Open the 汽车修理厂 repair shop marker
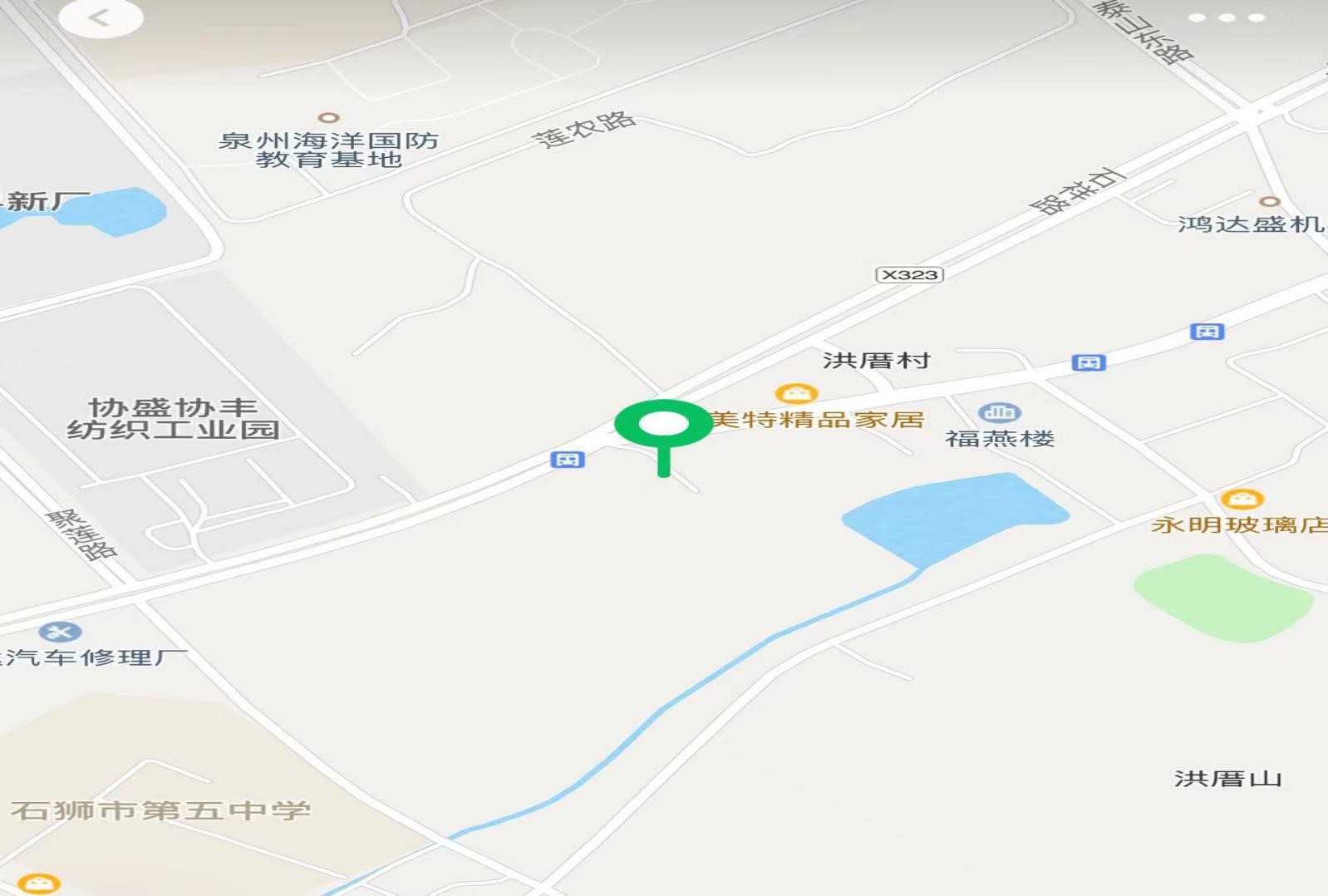 pyautogui.click(x=60, y=632)
